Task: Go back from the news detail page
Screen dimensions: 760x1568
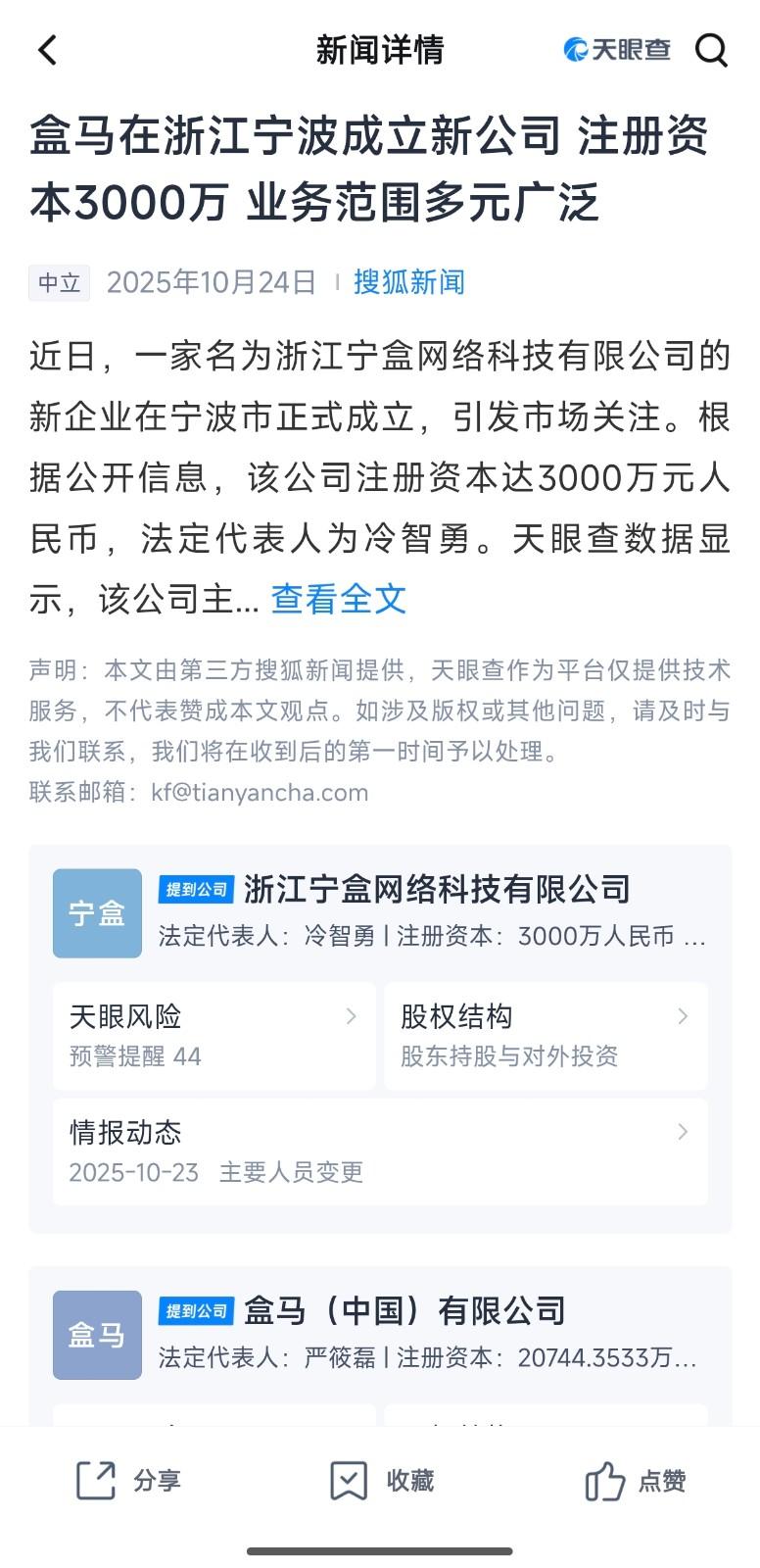Action: pos(47,49)
